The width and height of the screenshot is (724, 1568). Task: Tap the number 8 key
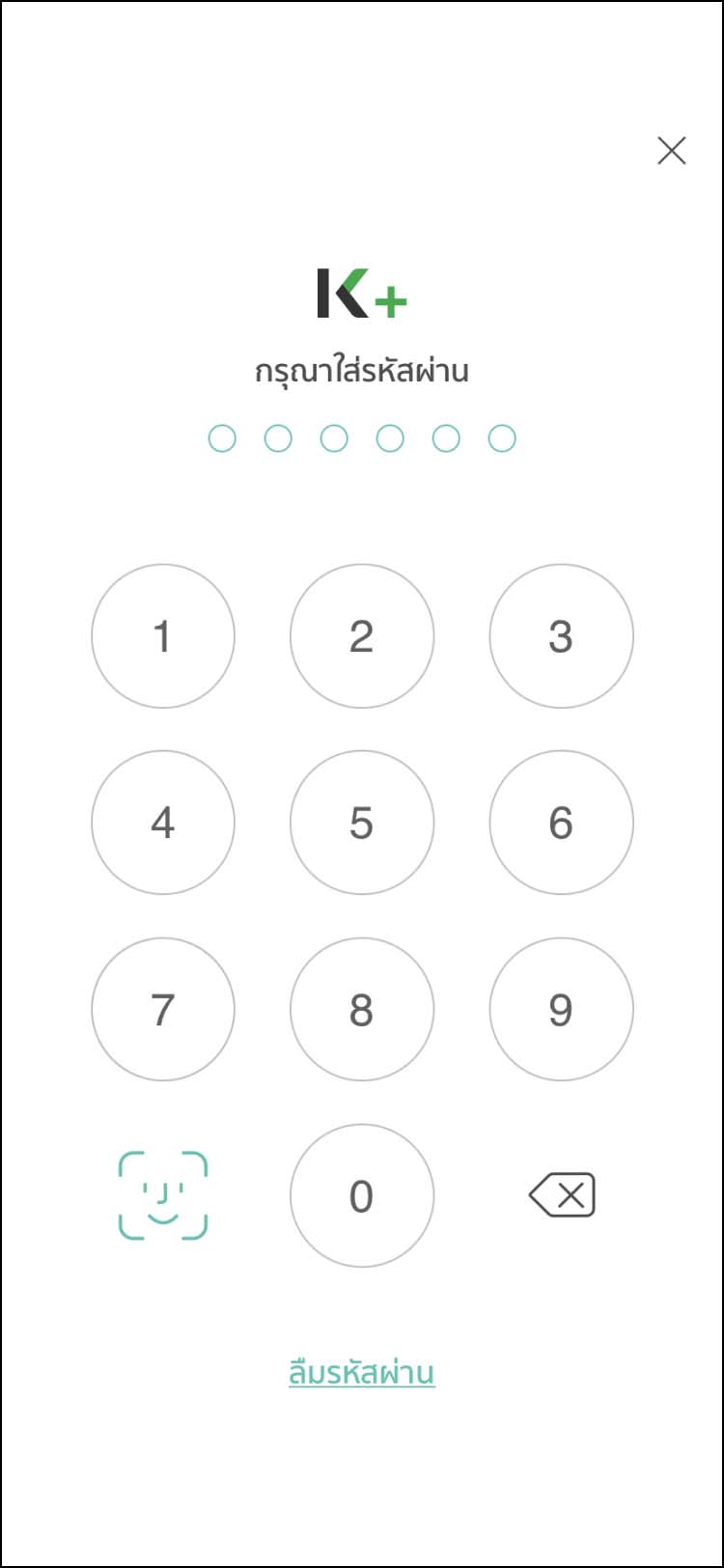362,1009
